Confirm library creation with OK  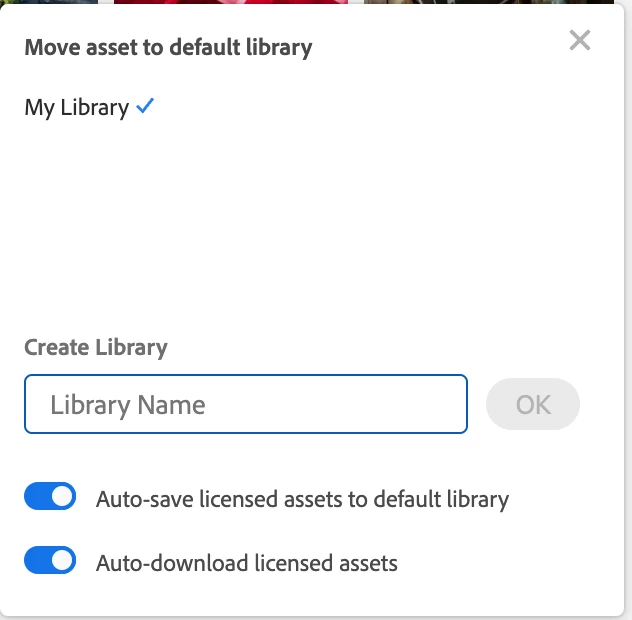point(533,404)
